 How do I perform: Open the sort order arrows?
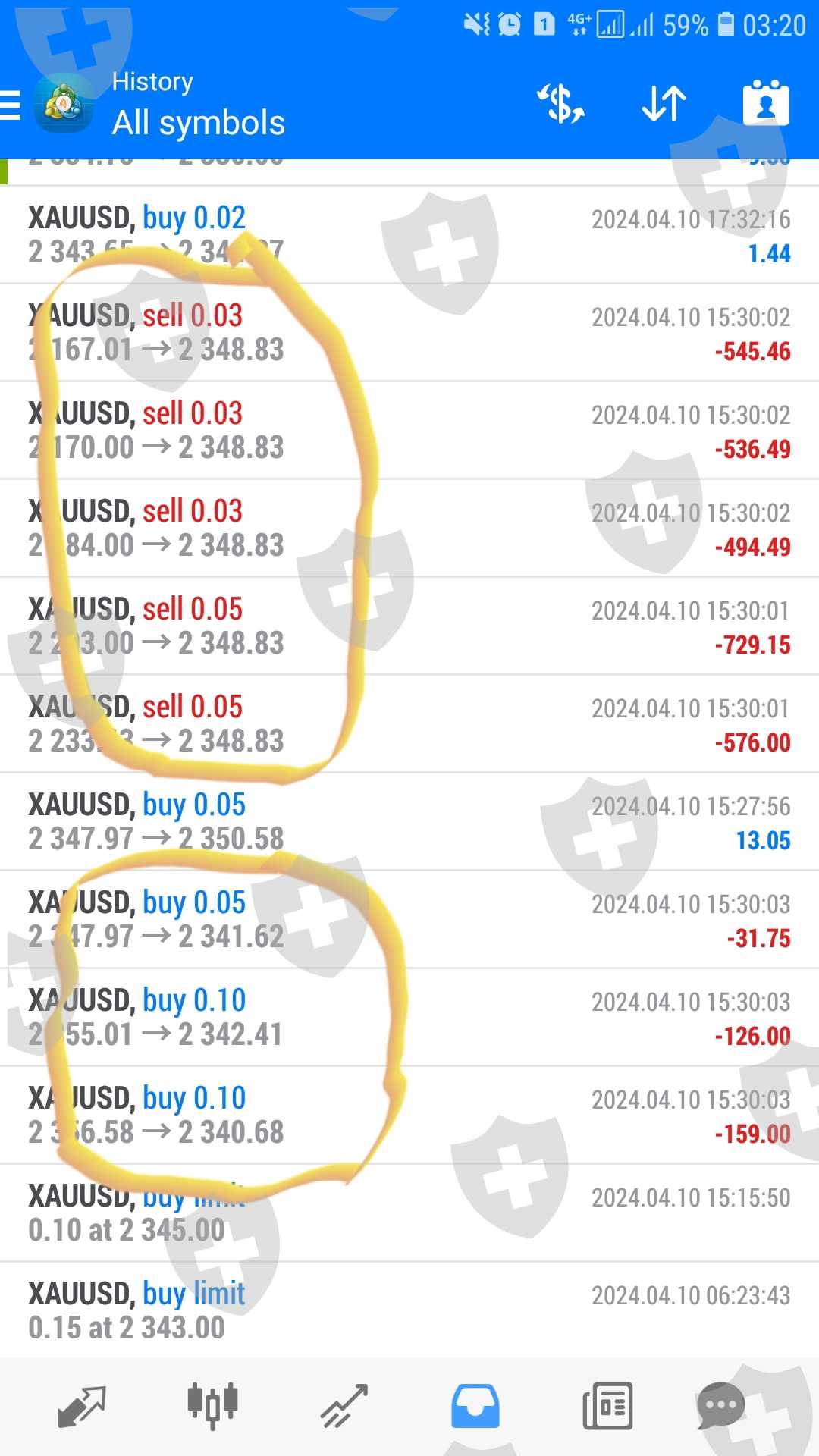tap(664, 104)
